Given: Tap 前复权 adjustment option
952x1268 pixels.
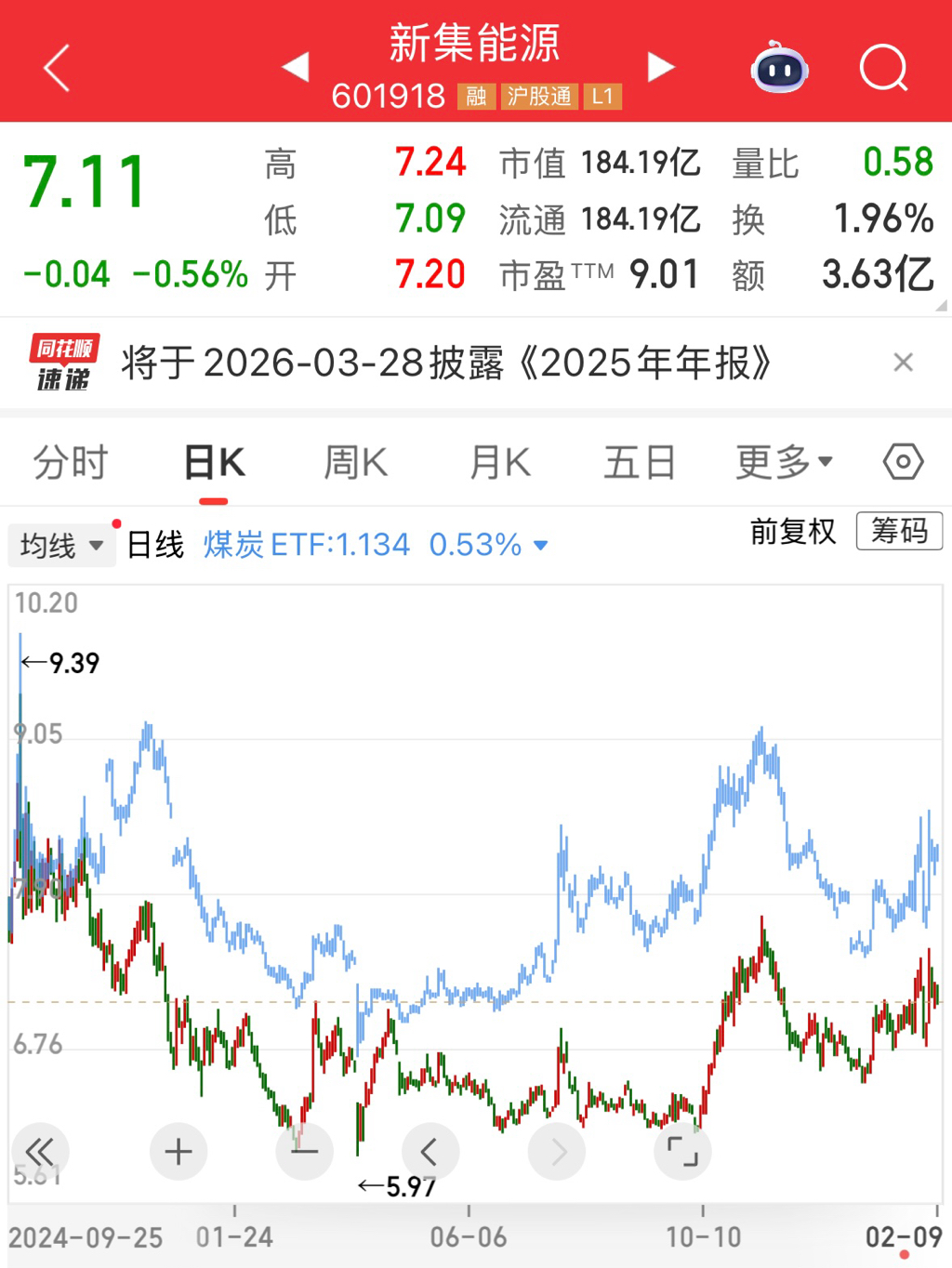Looking at the screenshot, I should 793,532.
